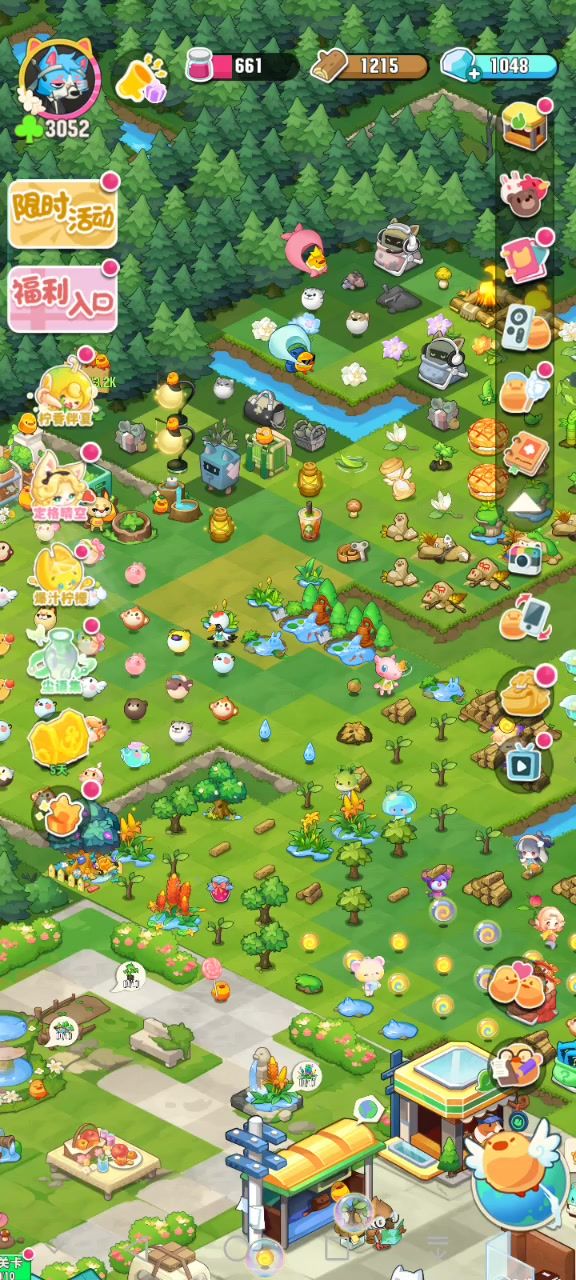Open the player avatar profile
The height and width of the screenshot is (1280, 576).
pos(58,78)
